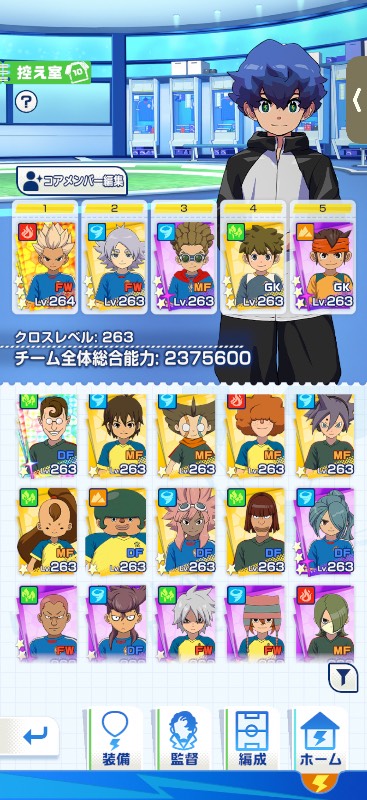The width and height of the screenshot is (367, 800).
Task: Choose core slot 4 GK card
Action: click(x=253, y=257)
